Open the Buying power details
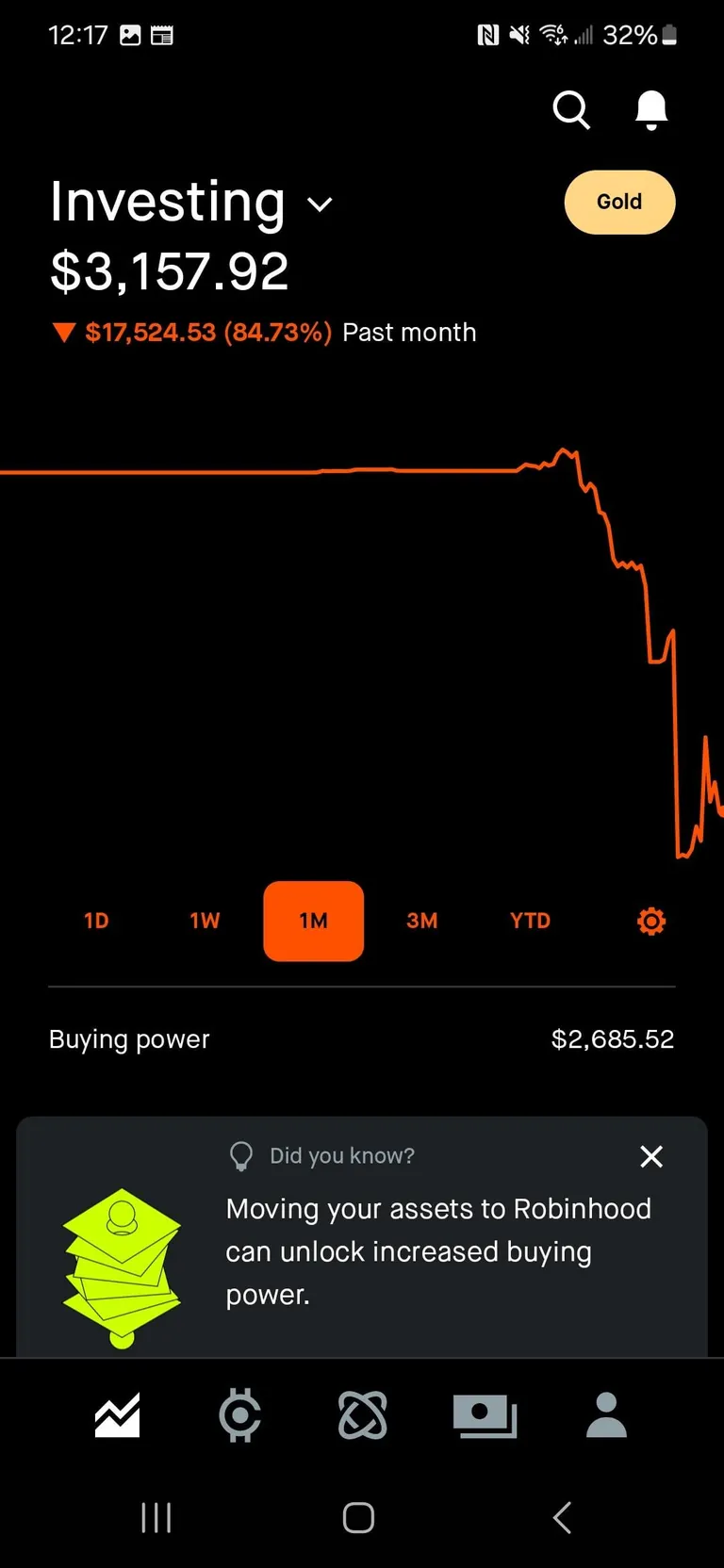The width and height of the screenshot is (724, 1568). (x=362, y=1039)
